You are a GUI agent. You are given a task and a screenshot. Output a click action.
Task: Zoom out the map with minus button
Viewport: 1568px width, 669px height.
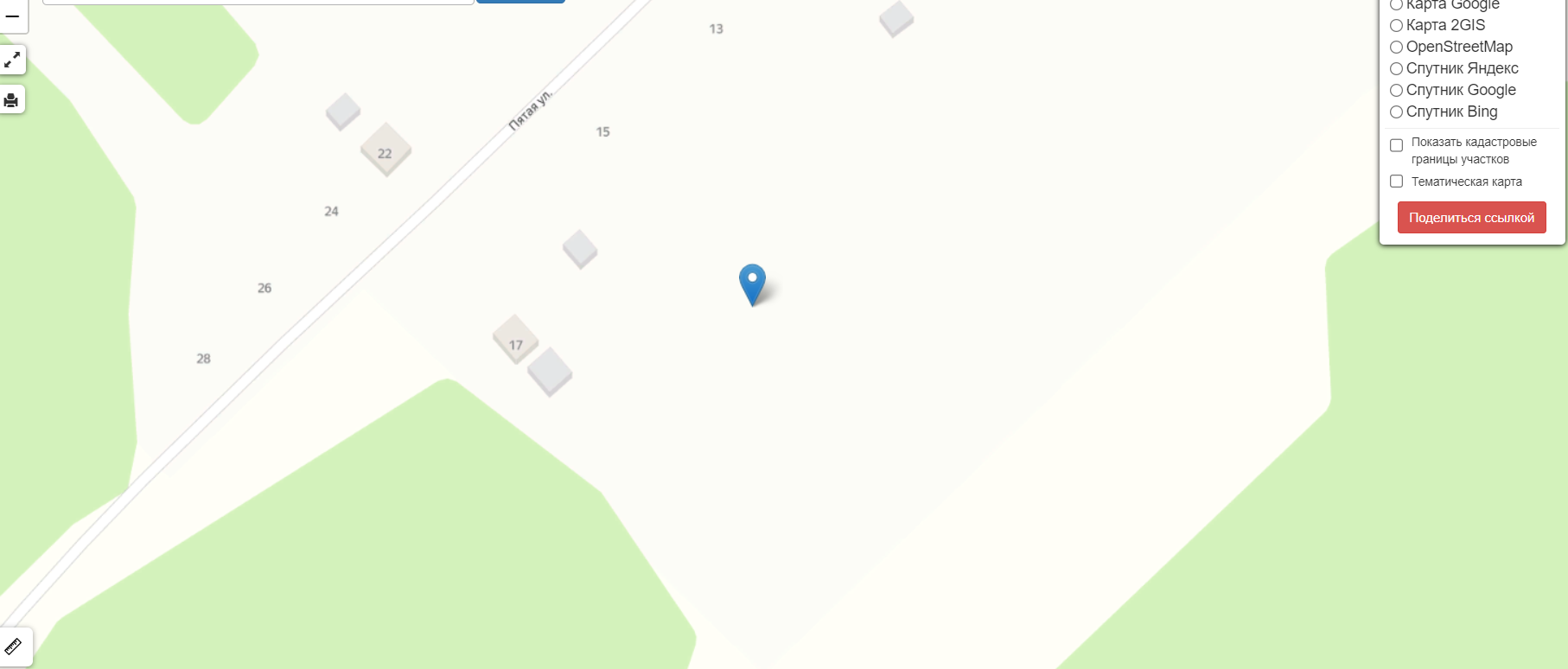12,16
